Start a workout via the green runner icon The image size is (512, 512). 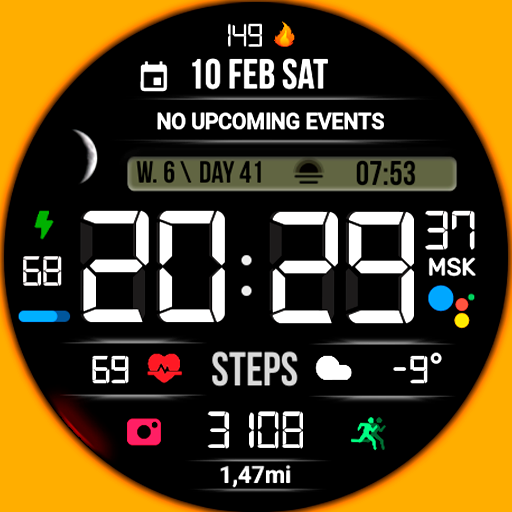tap(368, 433)
